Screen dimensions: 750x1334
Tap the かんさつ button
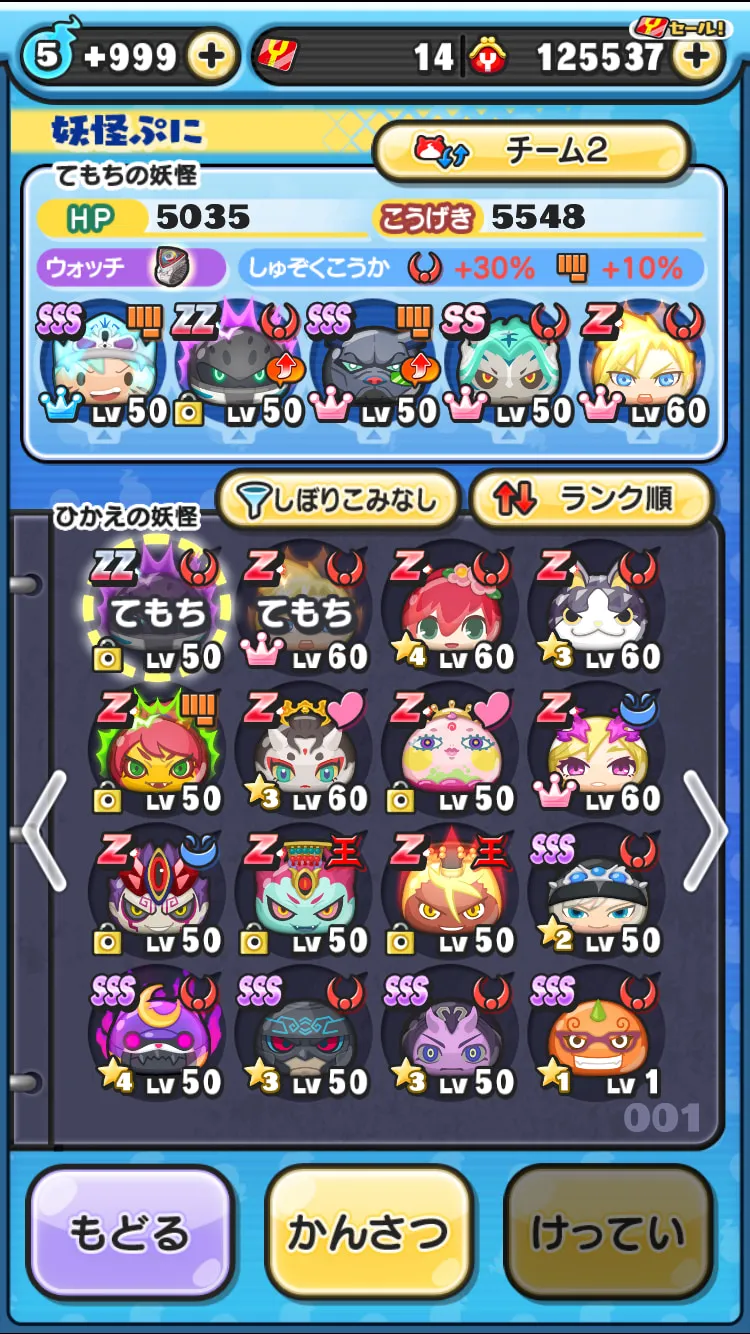369,1233
